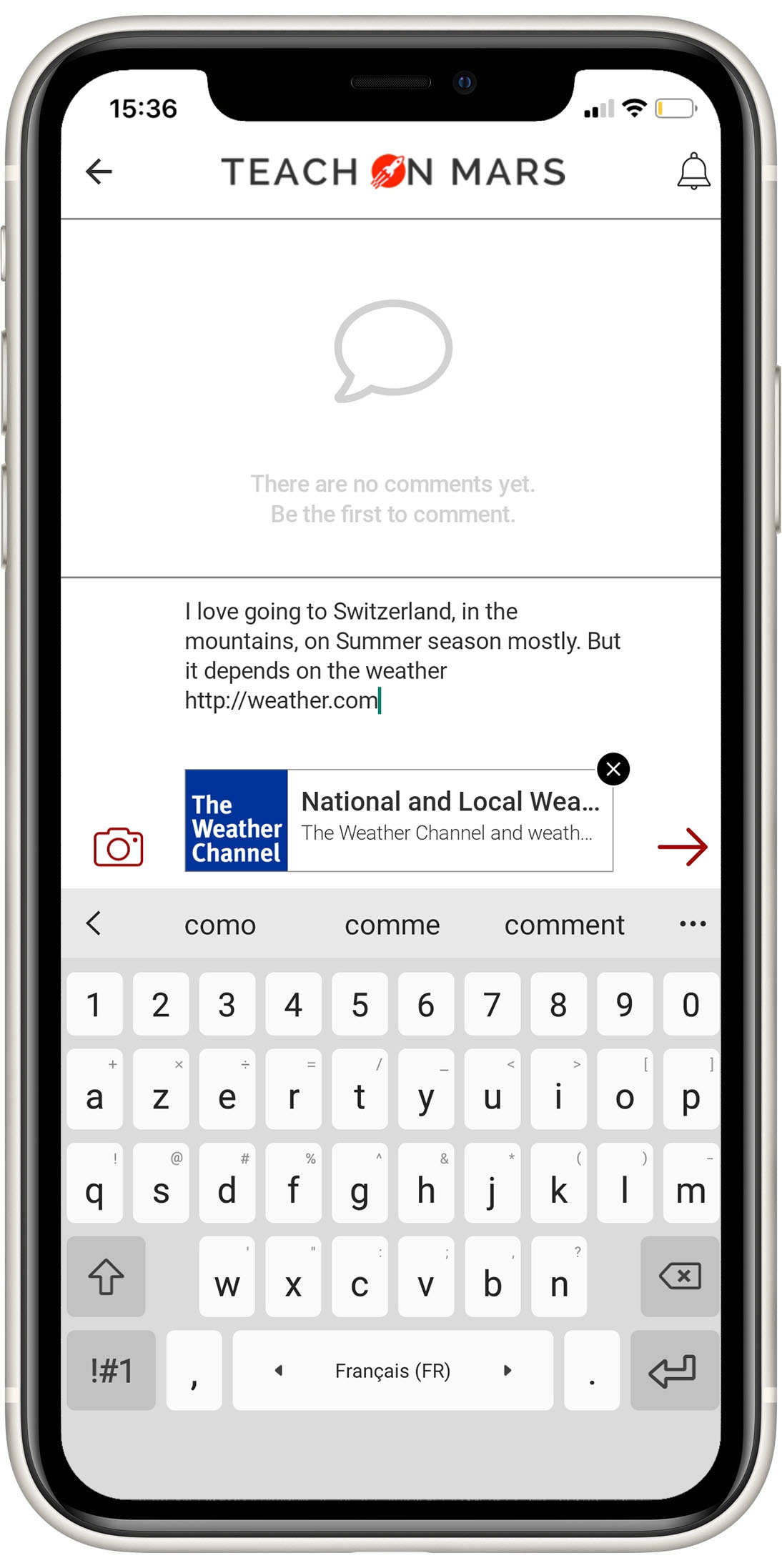Open the Weather Channel link preview card
This screenshot has width=782, height=1568.
[x=399, y=820]
